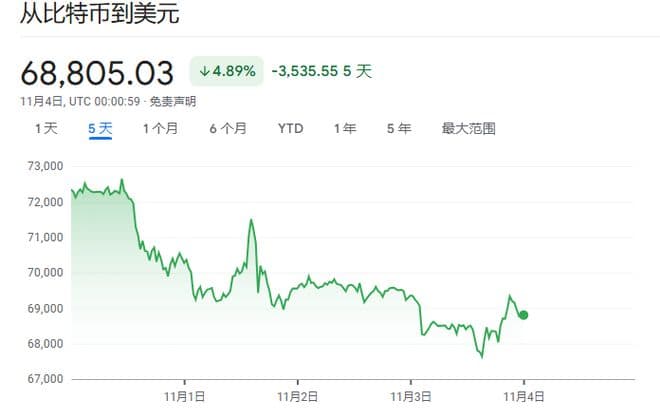Select the YTD range tab
The image size is (660, 419).
coord(290,129)
